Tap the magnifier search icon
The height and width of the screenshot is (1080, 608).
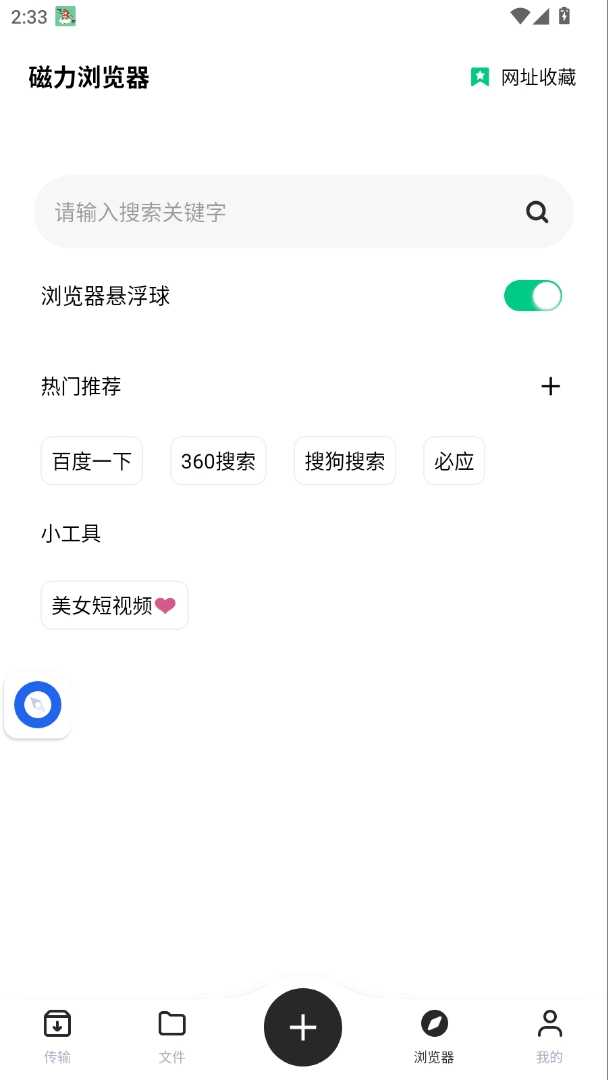point(537,212)
